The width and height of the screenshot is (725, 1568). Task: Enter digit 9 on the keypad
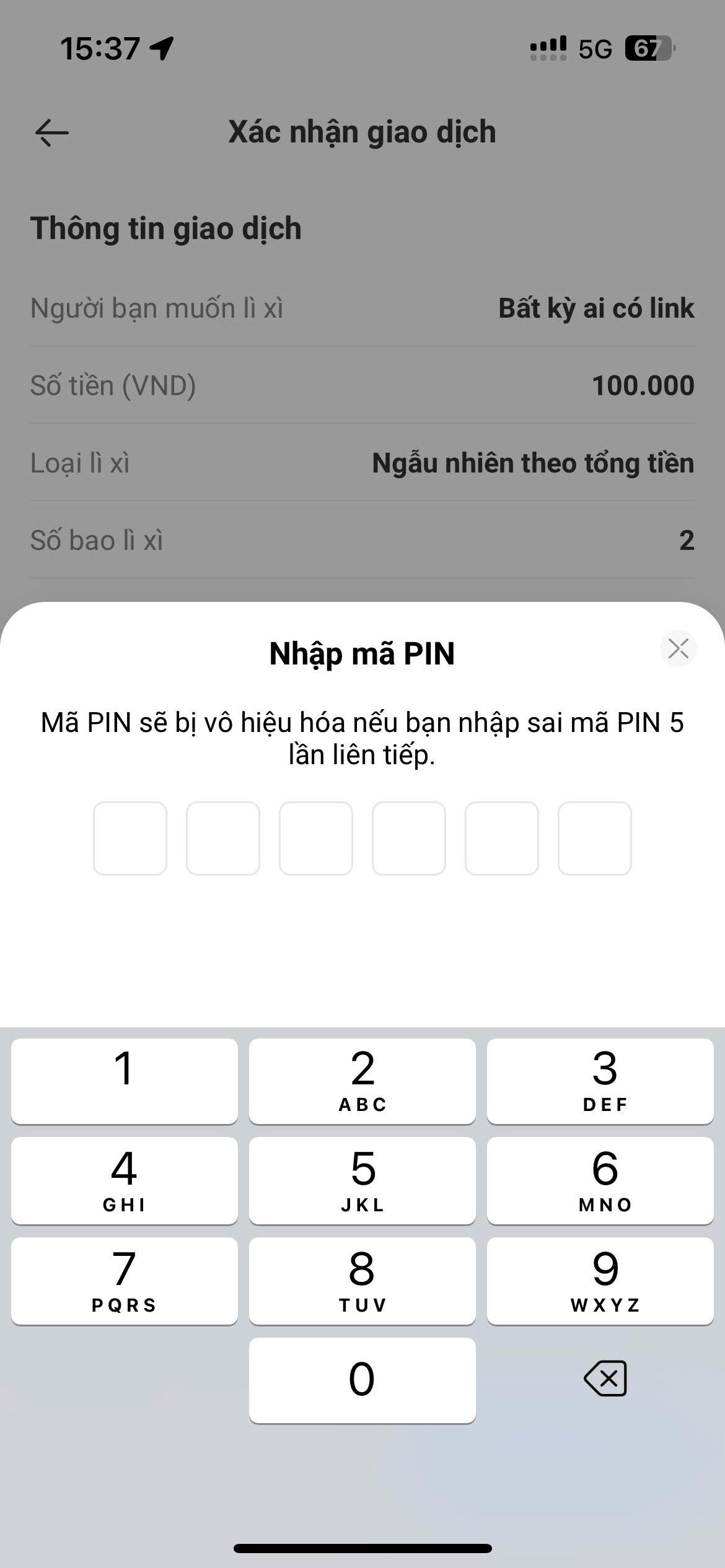pos(600,1281)
